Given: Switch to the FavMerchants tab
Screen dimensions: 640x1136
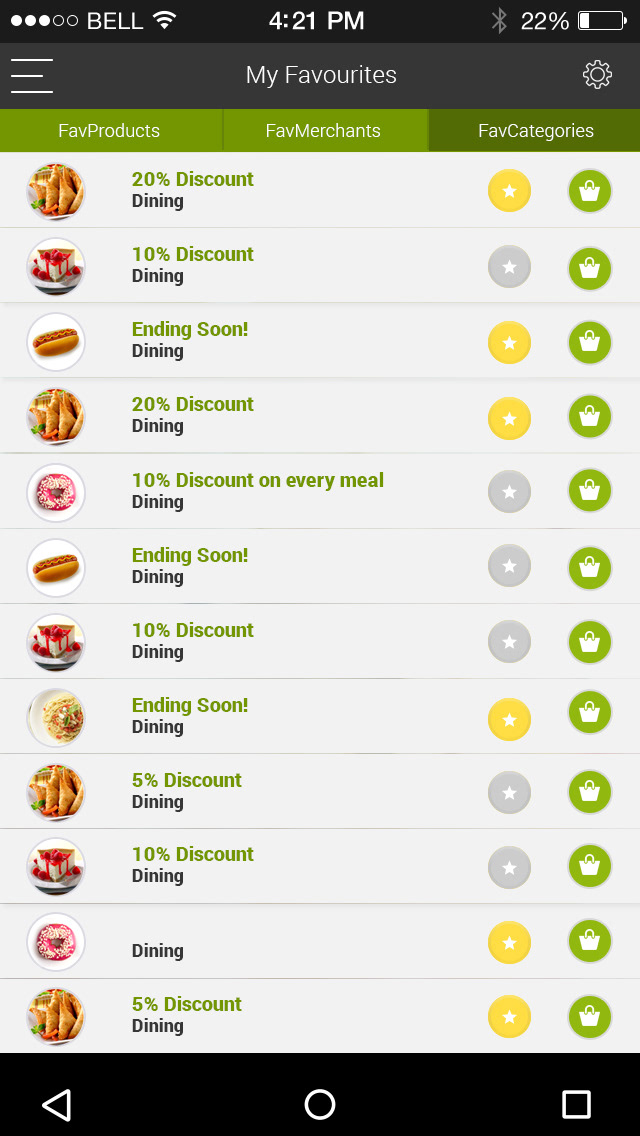Looking at the screenshot, I should [323, 131].
